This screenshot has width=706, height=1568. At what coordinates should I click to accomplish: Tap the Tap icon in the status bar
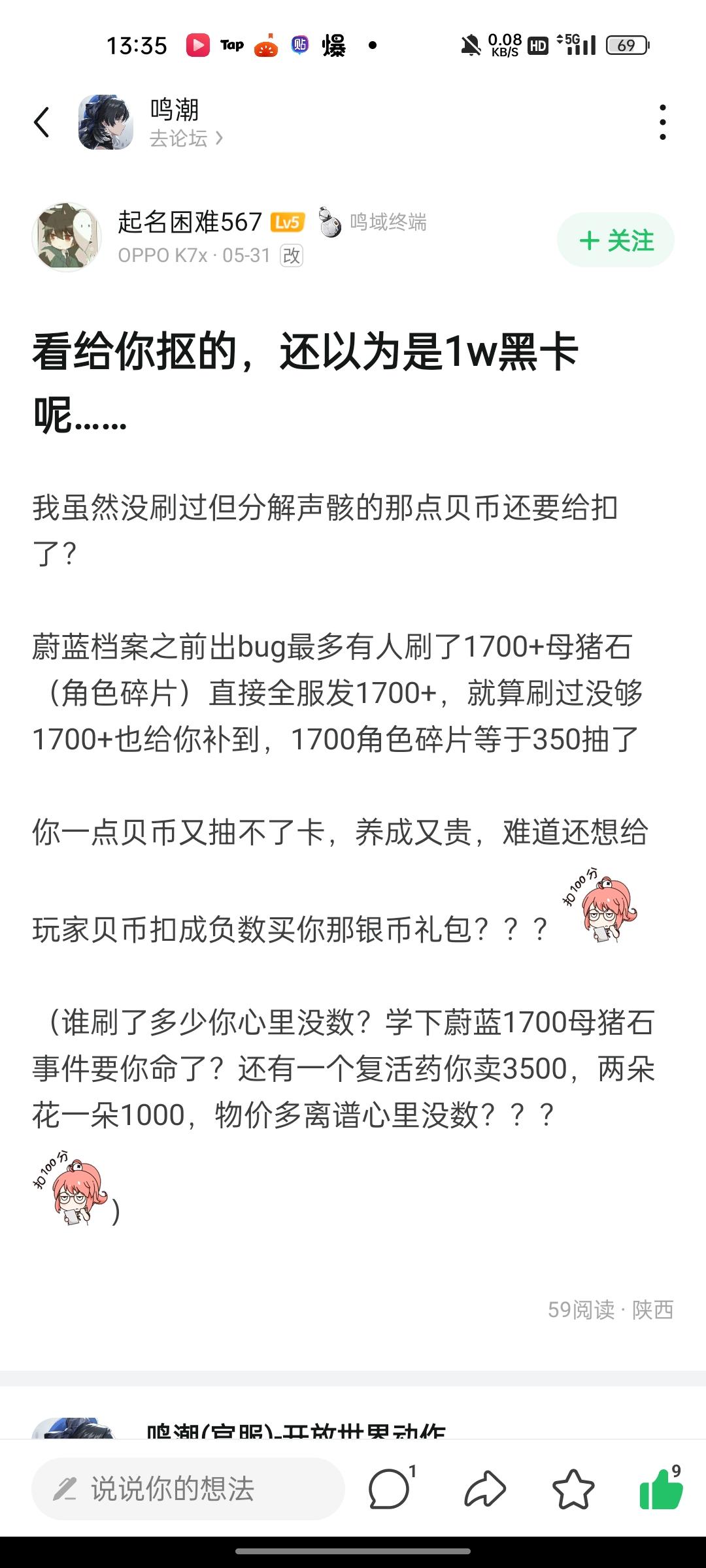(230, 44)
